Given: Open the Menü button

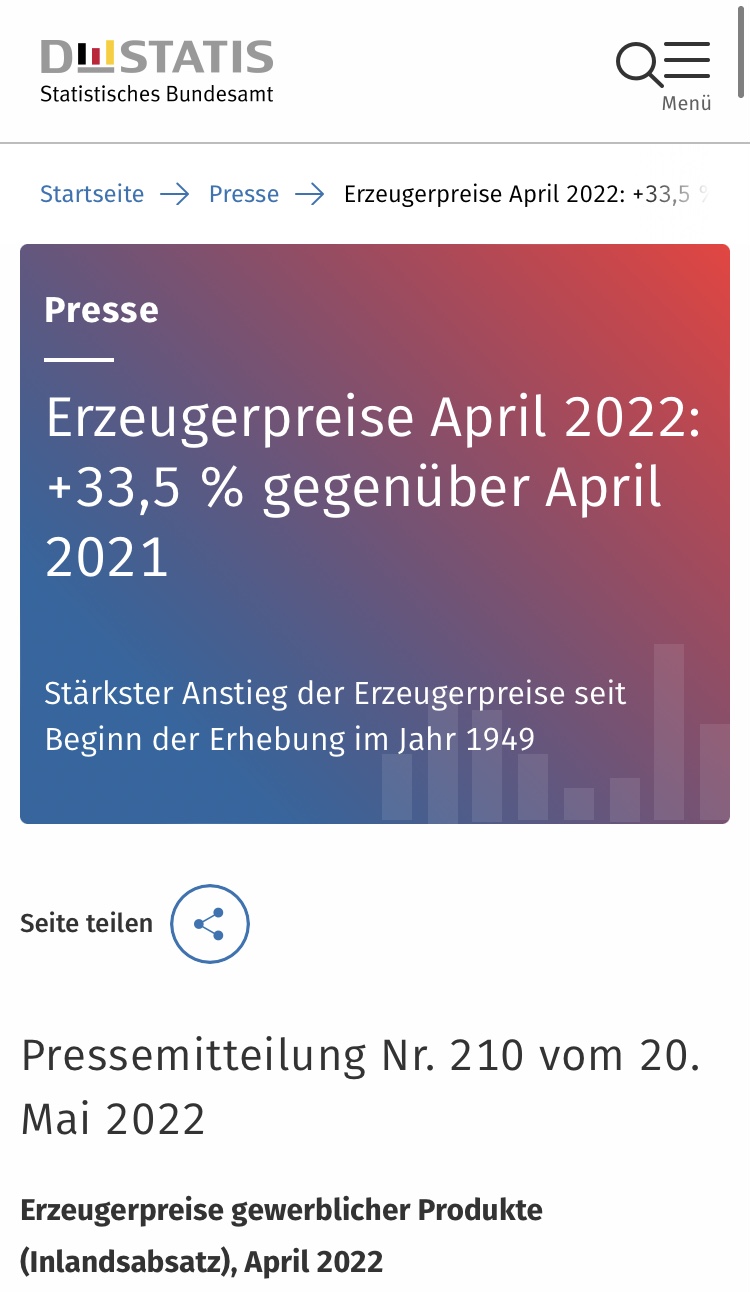Looking at the screenshot, I should [x=686, y=76].
